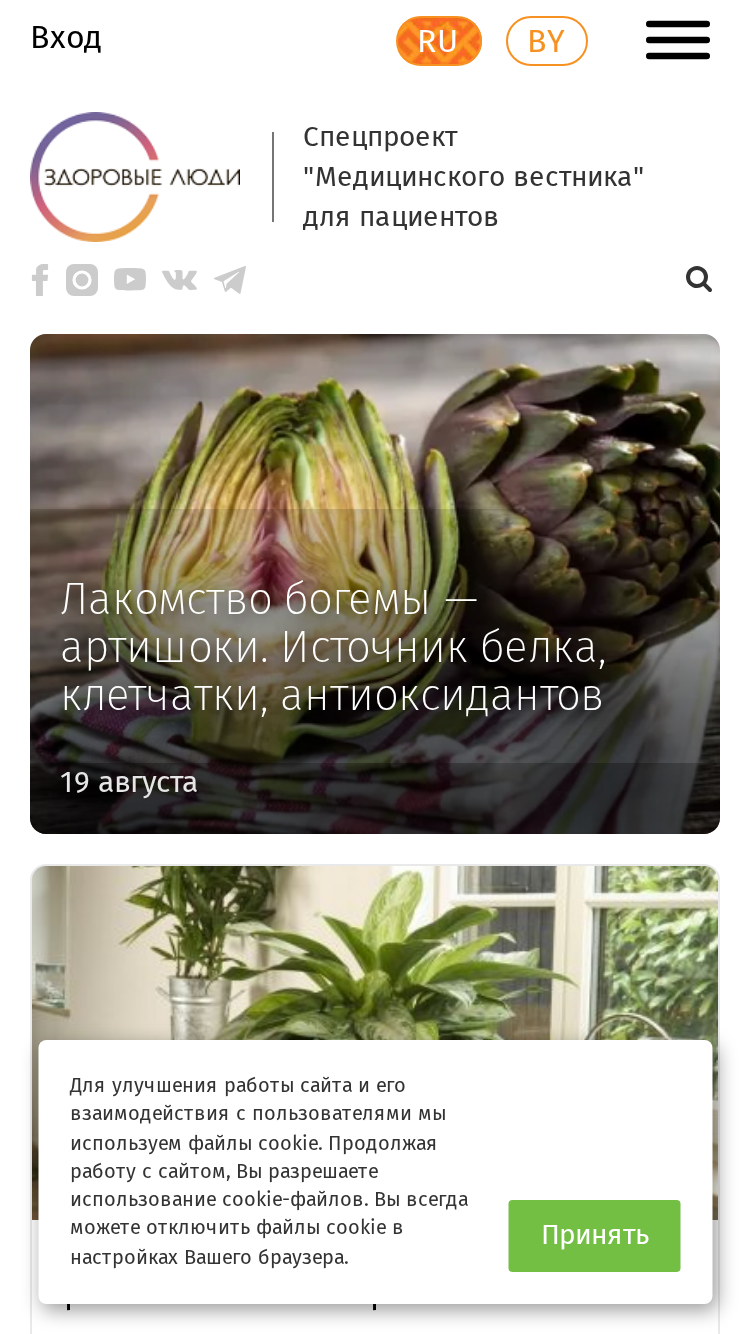This screenshot has height=1334, width=750.
Task: Open the artichoke article card
Action: 375,584
